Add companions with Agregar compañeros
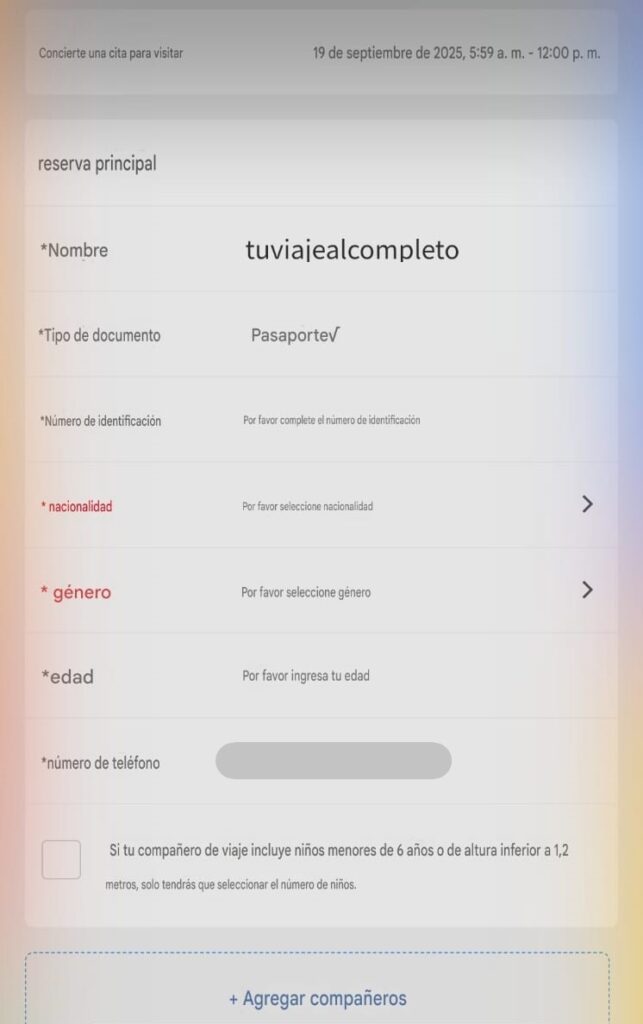Screen dimensions: 643x1024 pyautogui.click(x=317, y=998)
